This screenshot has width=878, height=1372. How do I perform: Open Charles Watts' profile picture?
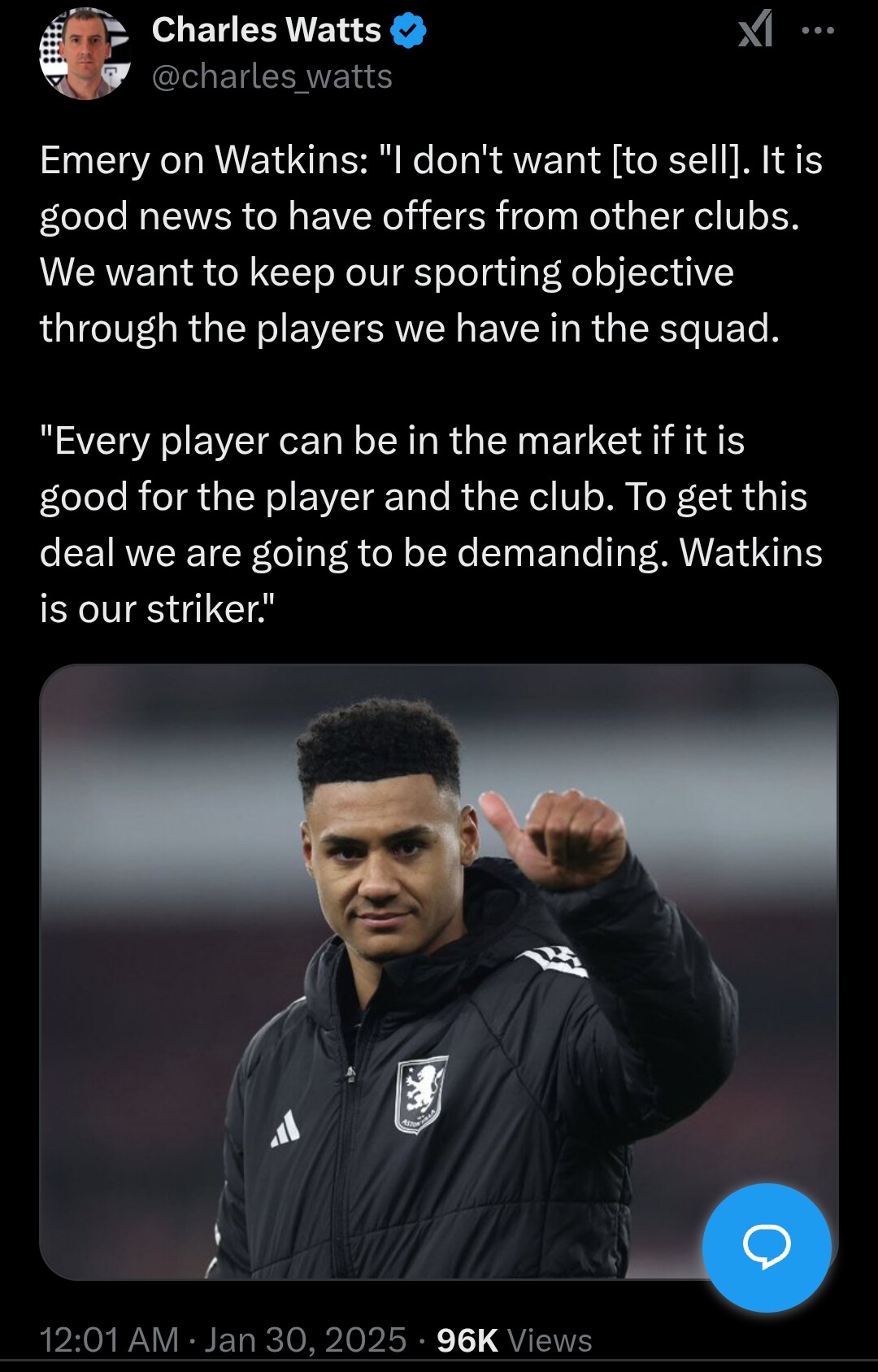[x=85, y=54]
